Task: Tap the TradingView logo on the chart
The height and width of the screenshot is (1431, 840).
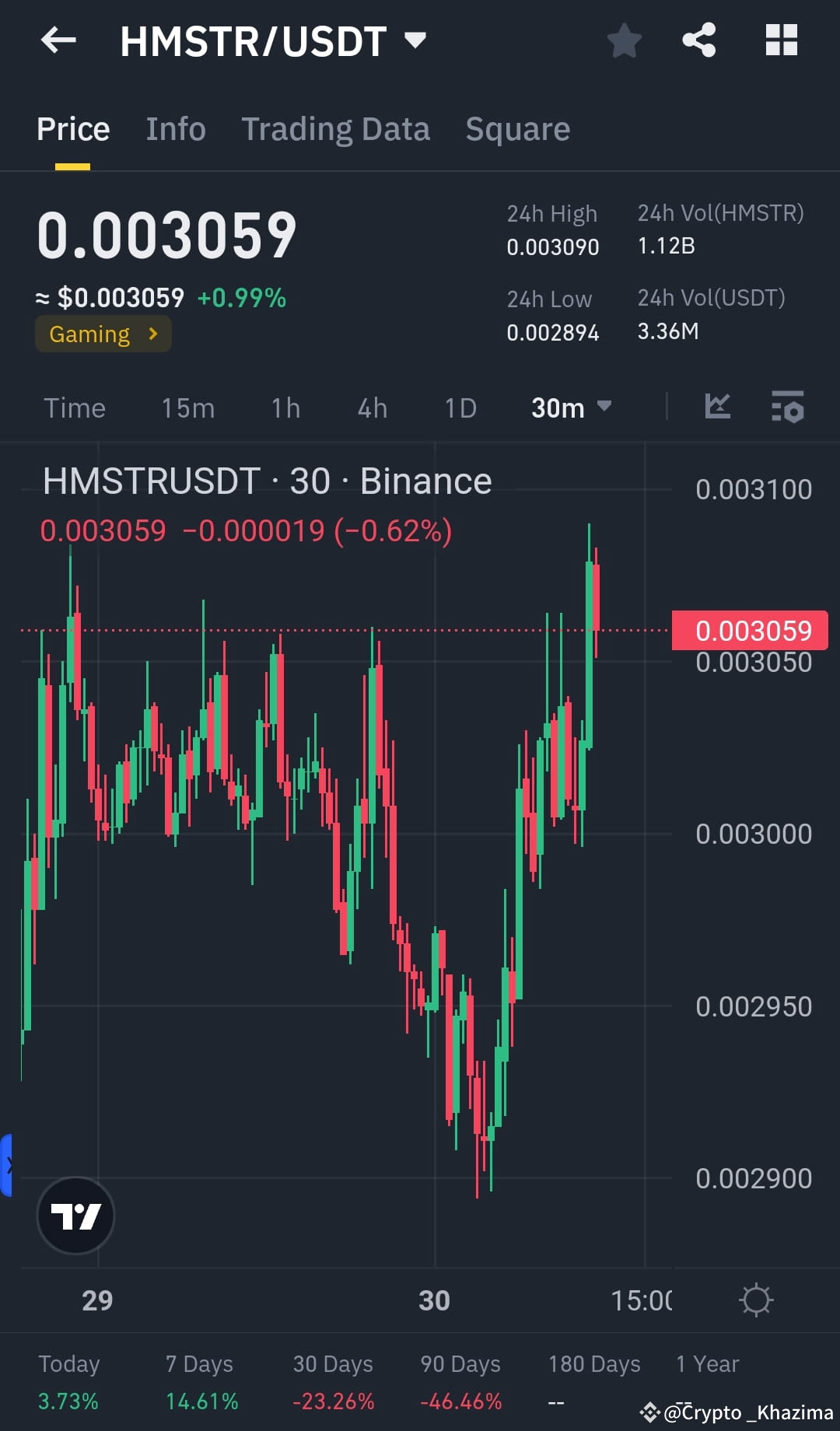Action: coord(75,1216)
